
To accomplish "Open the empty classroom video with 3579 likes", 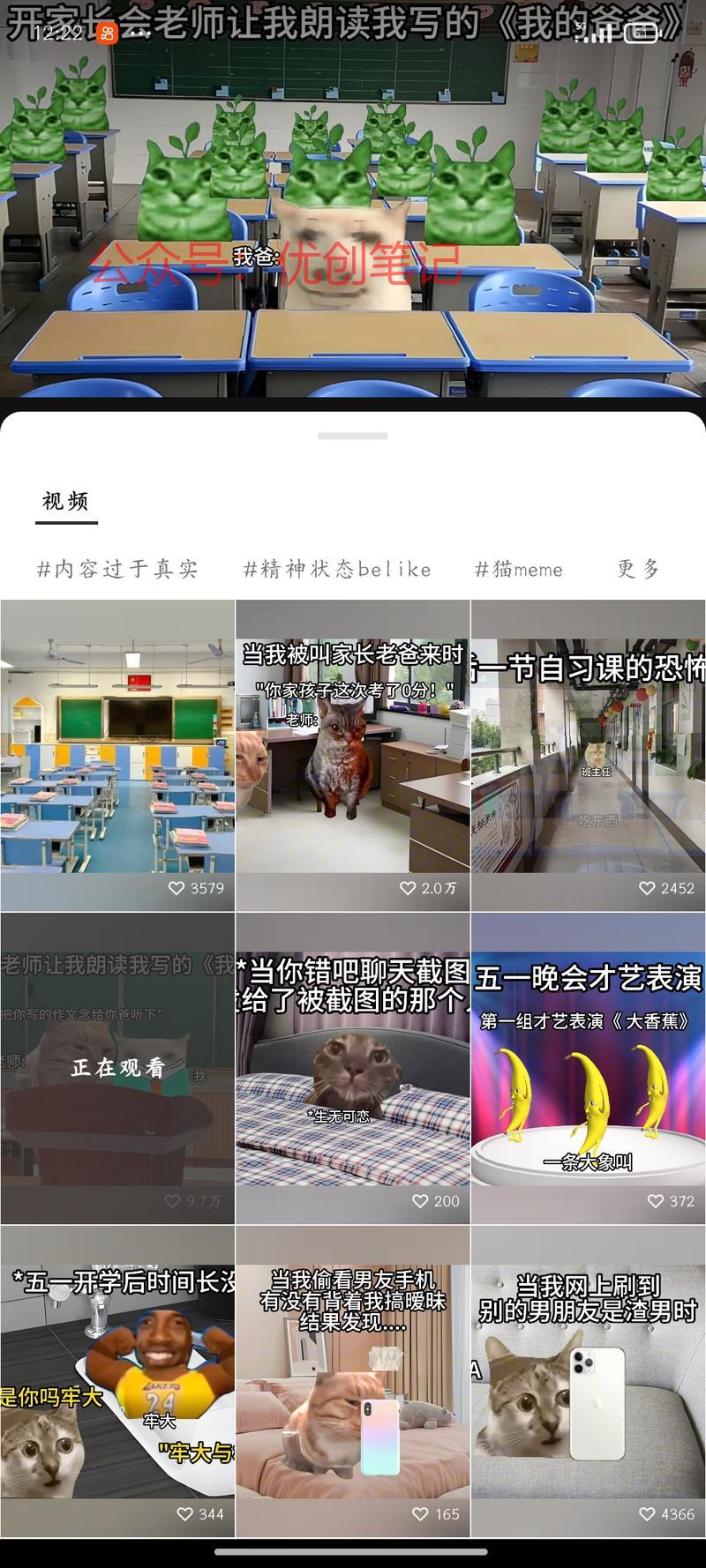I will [x=117, y=756].
